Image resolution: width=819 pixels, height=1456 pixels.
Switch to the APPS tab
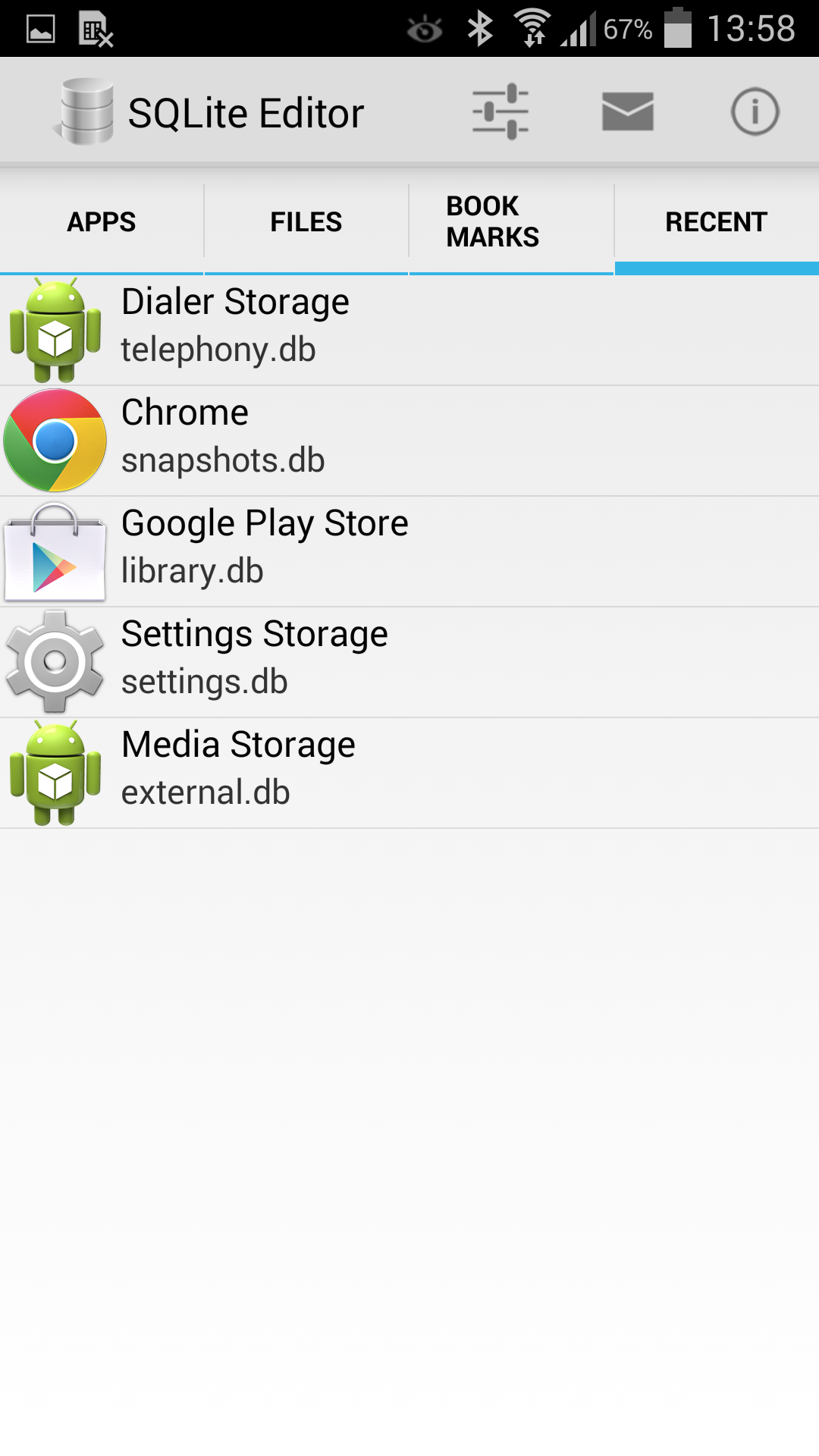pos(101,221)
